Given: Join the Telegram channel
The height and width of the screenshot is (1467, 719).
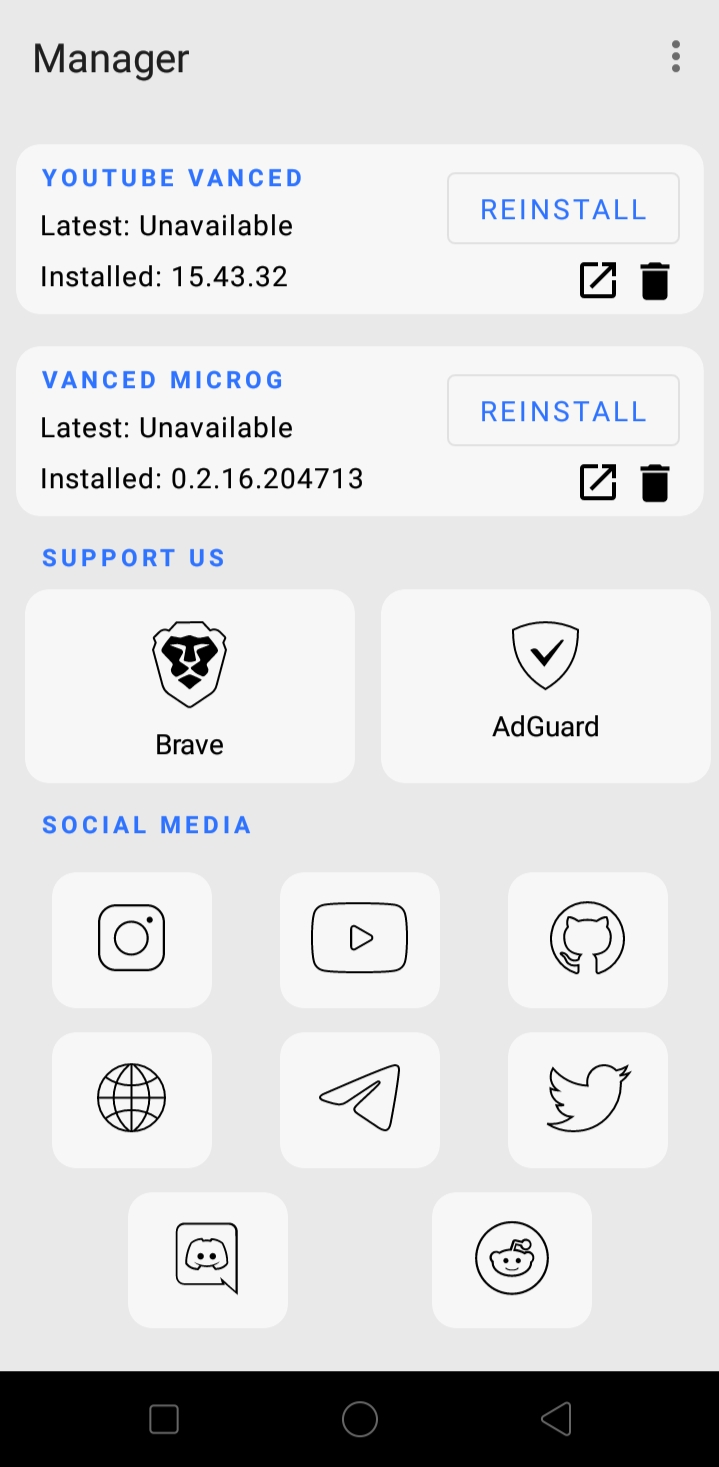Looking at the screenshot, I should pos(360,1099).
